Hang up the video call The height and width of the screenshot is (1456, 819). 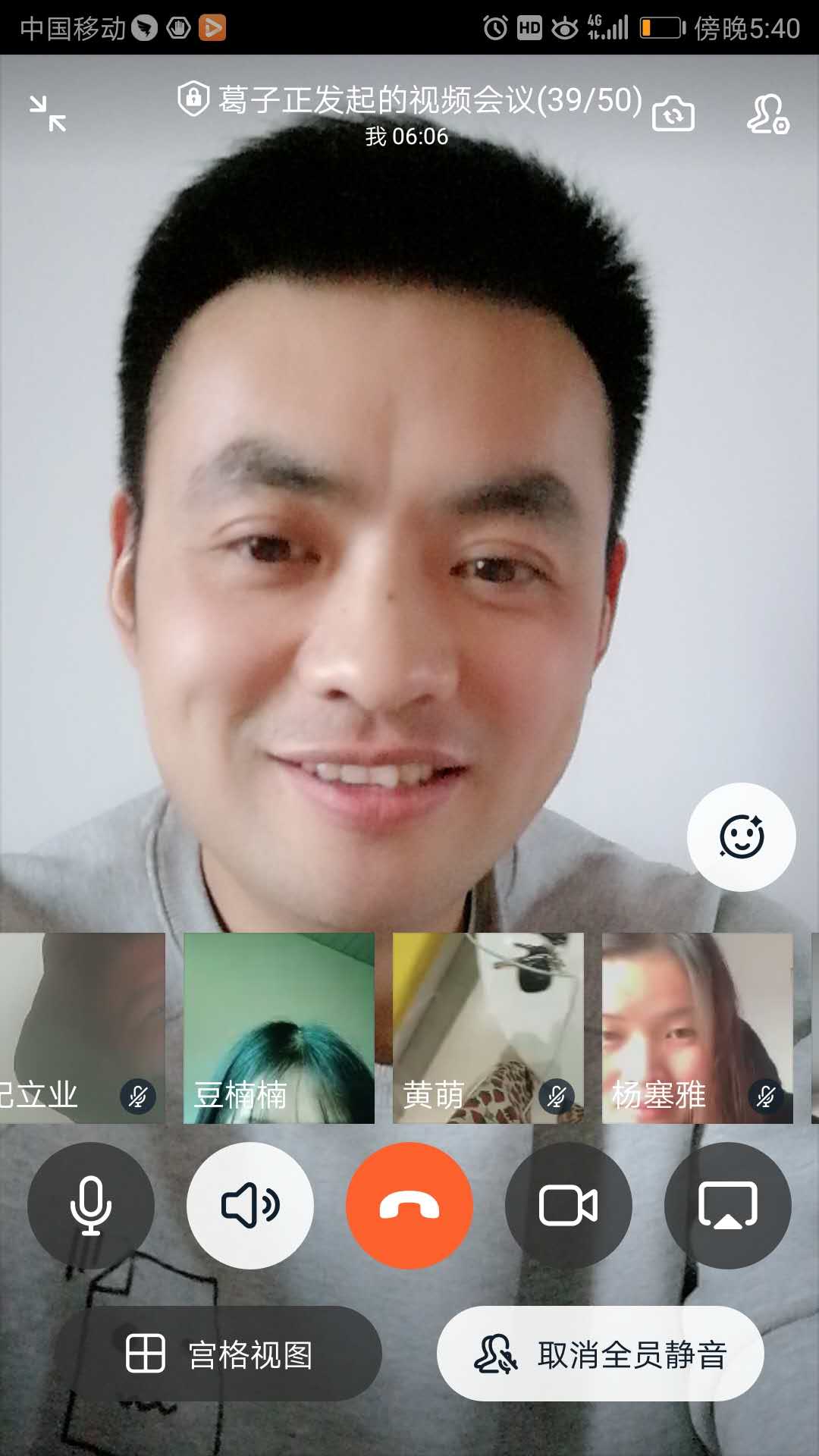[x=409, y=1205]
